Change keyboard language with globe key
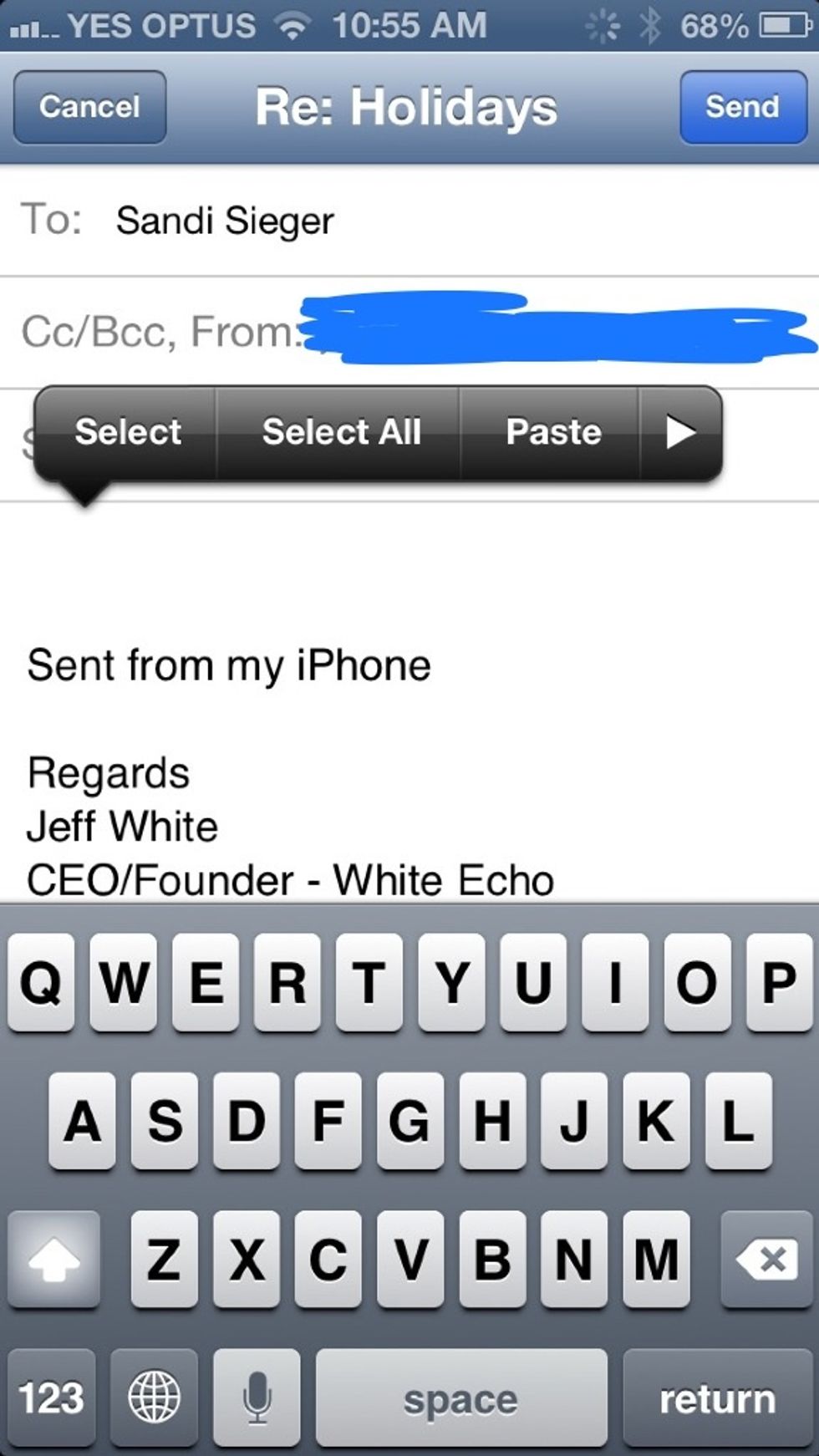819x1456 pixels. coord(155,1397)
